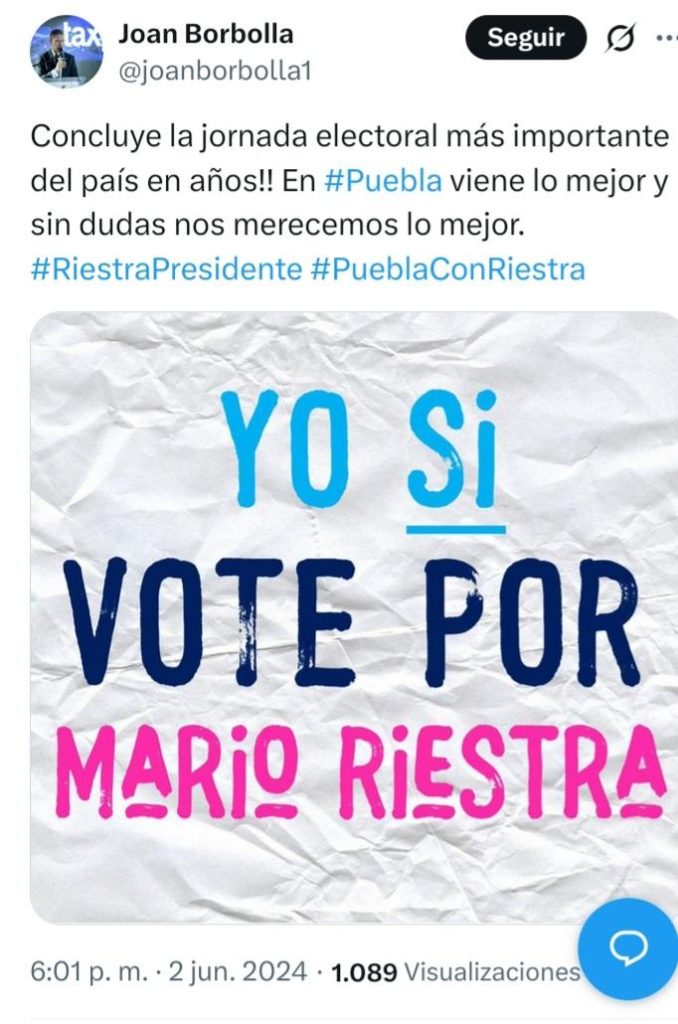678x1024 pixels.
Task: Open the #PueblaConRiestra hashtag
Action: 448,269
